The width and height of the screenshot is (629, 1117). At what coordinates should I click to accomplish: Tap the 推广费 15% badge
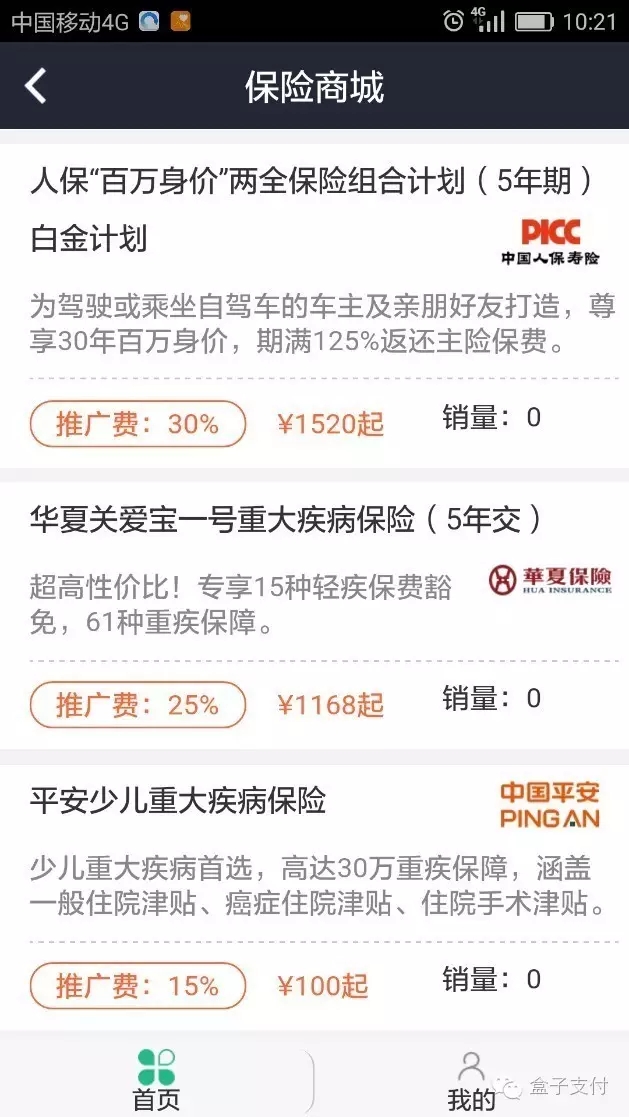137,986
